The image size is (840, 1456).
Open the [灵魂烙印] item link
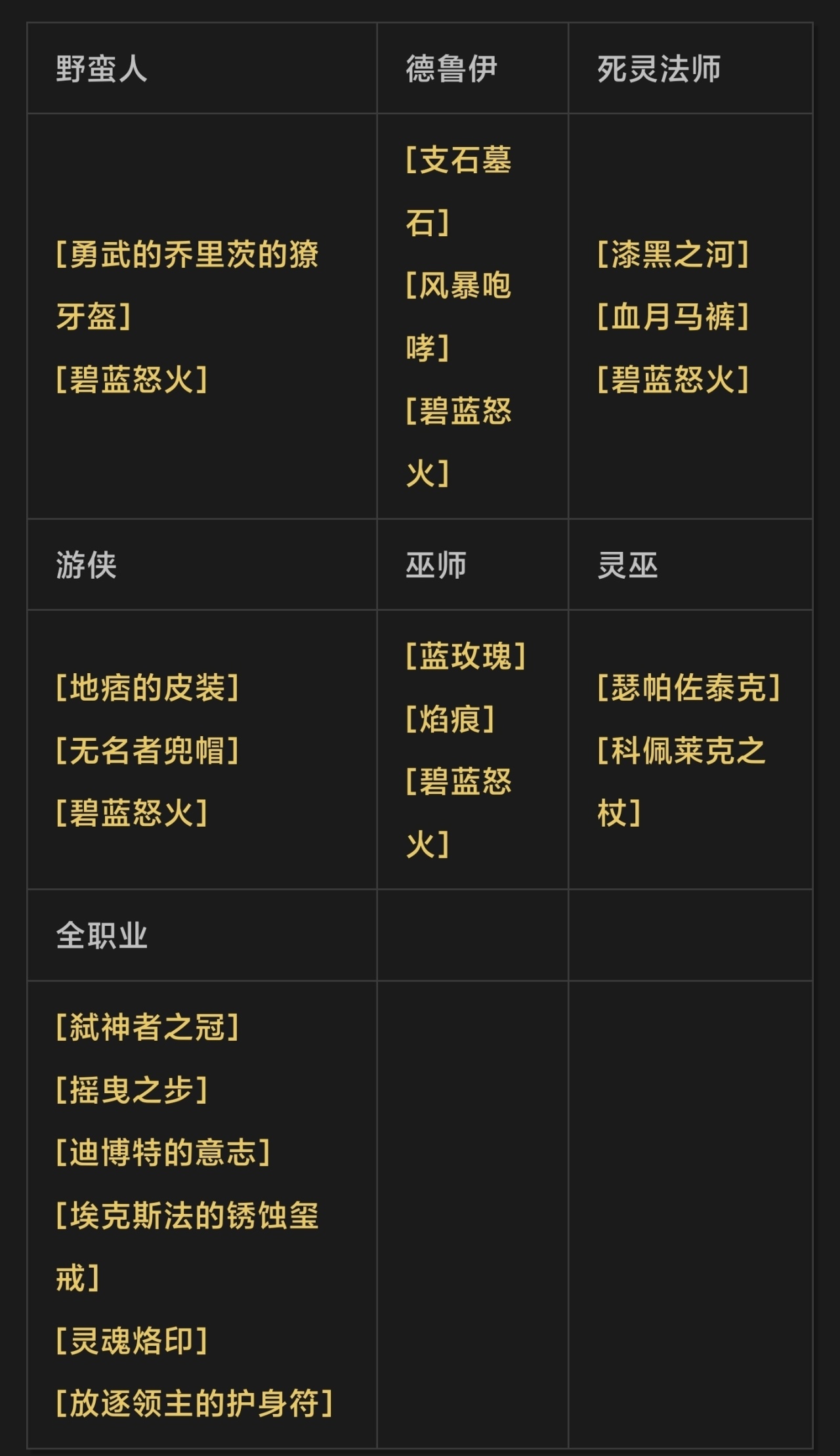pos(131,1341)
